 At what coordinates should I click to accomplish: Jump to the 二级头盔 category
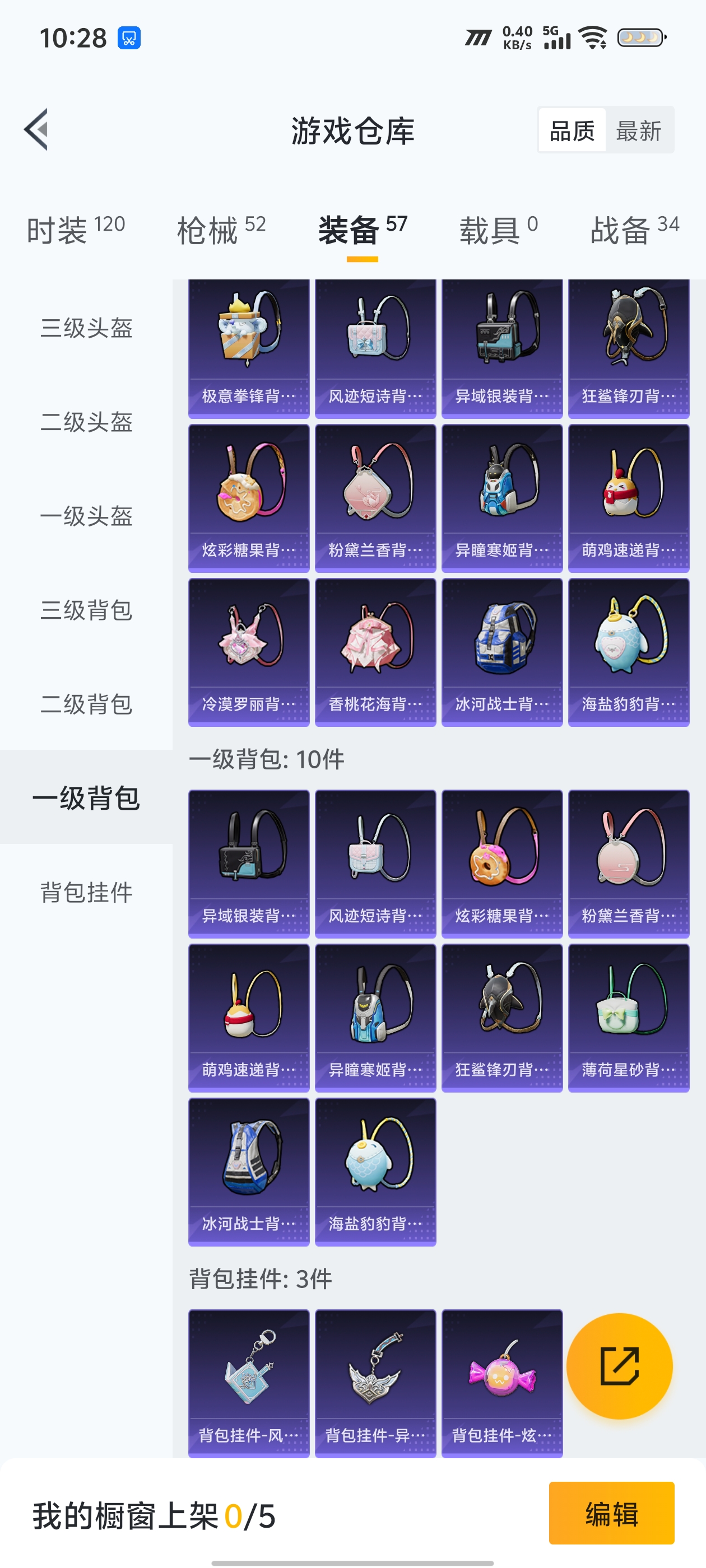coord(86,422)
